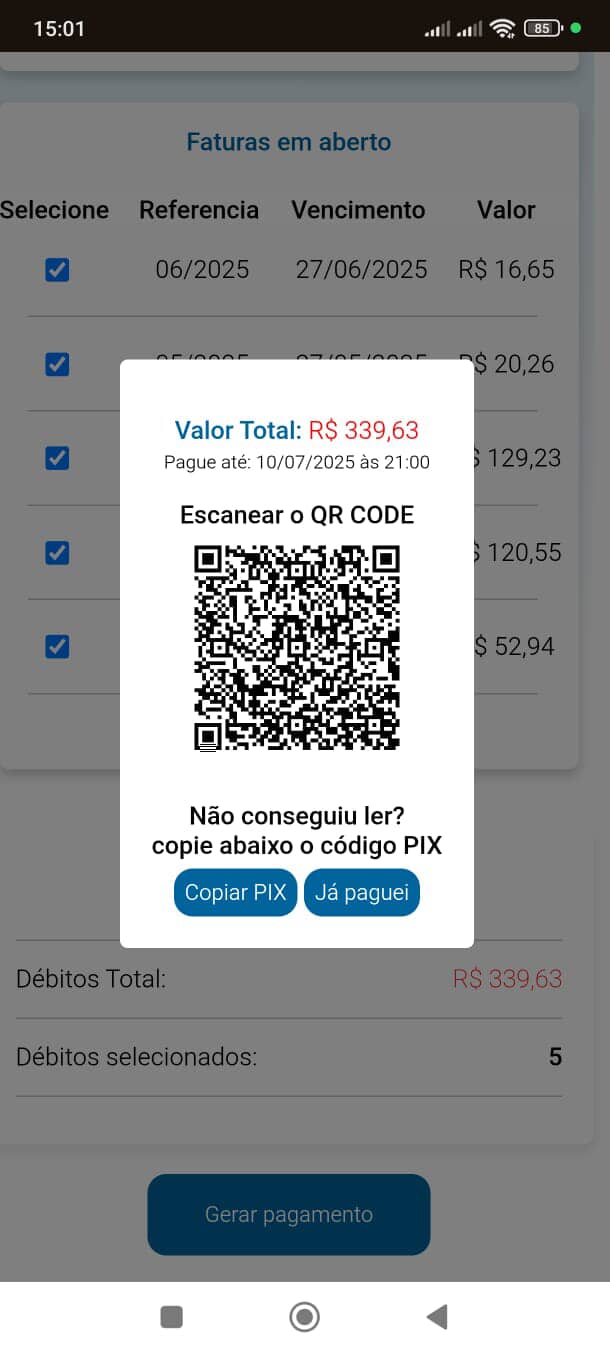The image size is (610, 1356).
Task: Tap the Gerar pagamento button
Action: coord(289,1215)
